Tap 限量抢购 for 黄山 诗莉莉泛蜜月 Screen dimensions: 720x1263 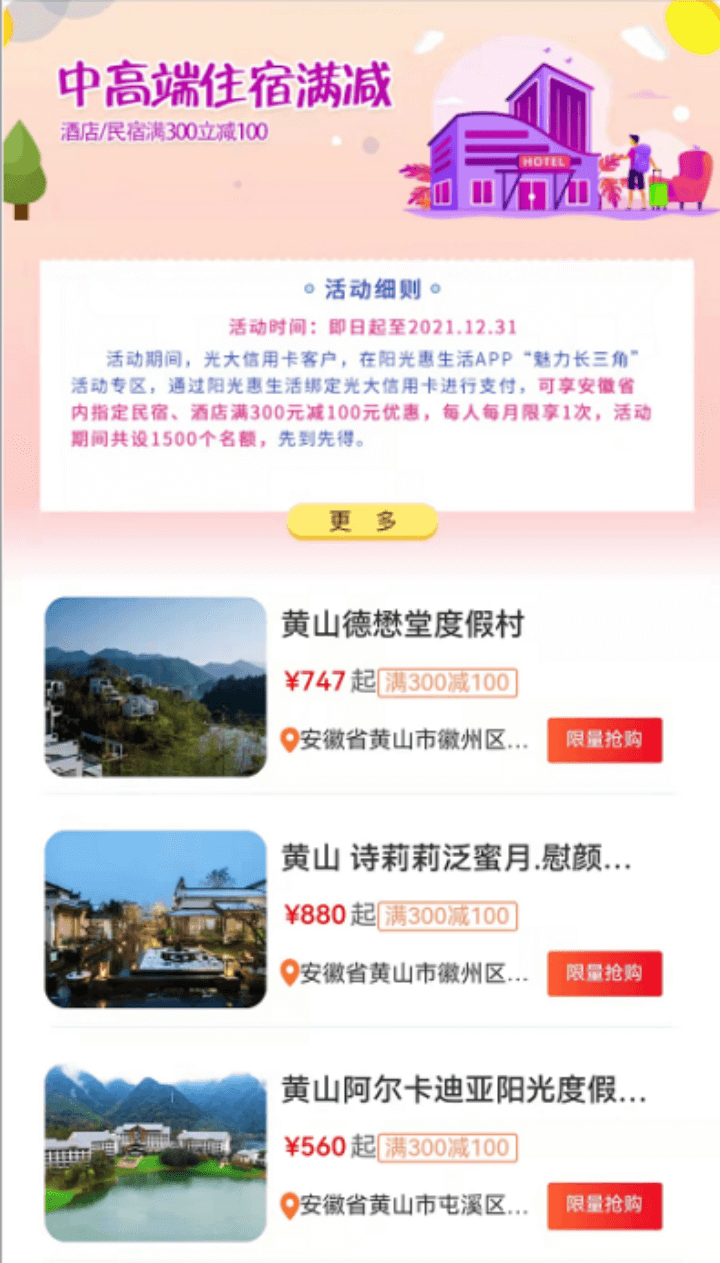(604, 973)
